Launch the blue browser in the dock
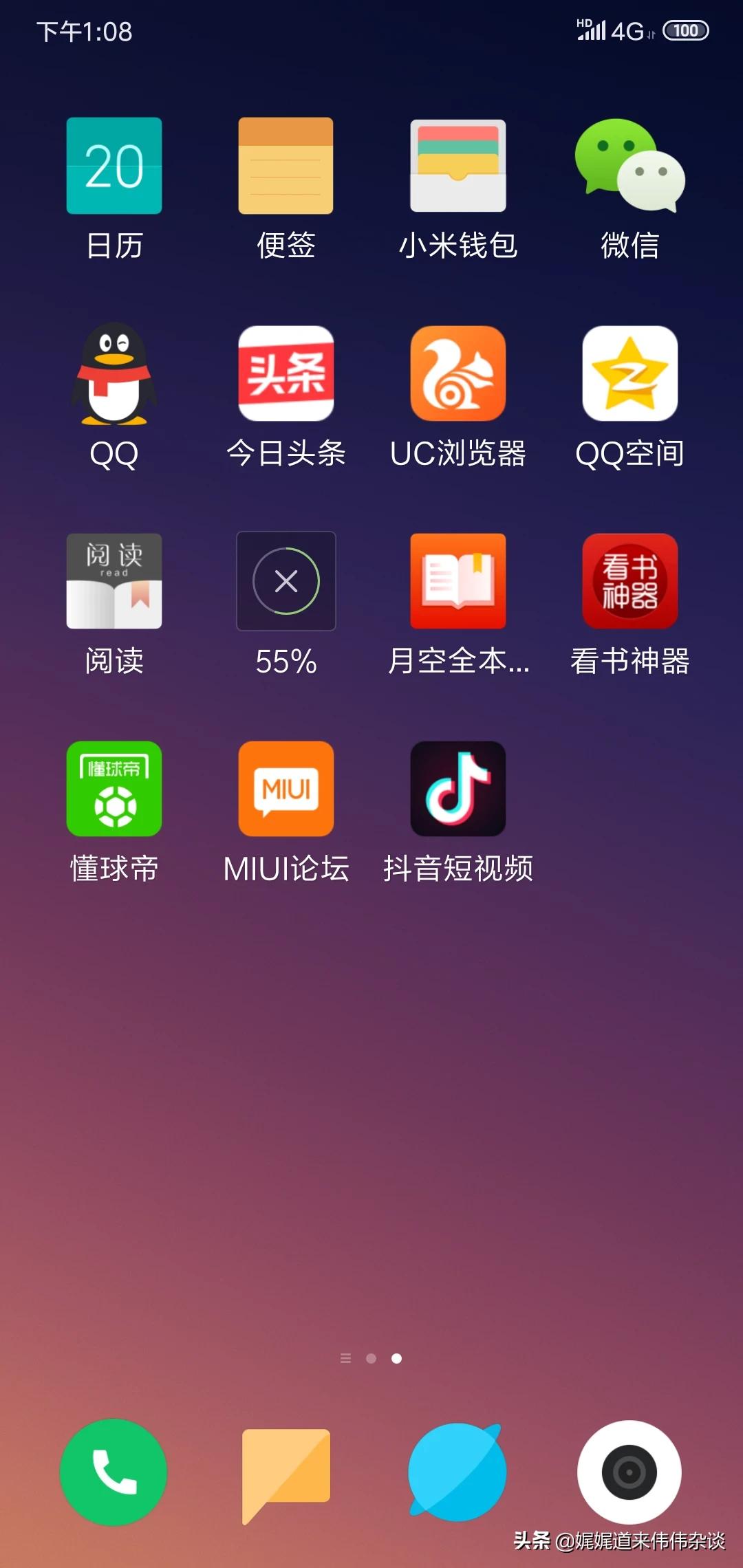743x1568 pixels. pos(458,1472)
